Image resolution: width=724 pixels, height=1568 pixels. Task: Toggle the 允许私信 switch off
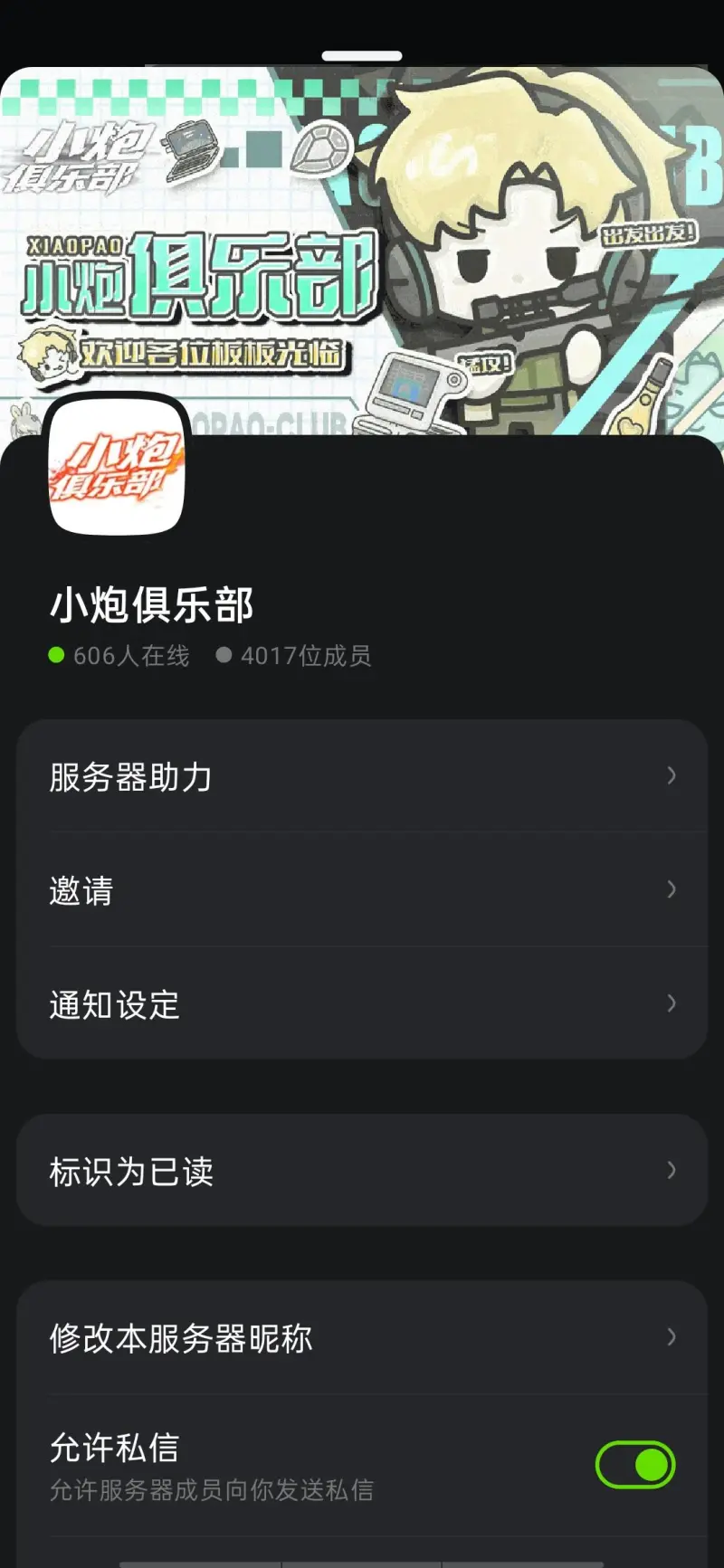click(635, 1465)
